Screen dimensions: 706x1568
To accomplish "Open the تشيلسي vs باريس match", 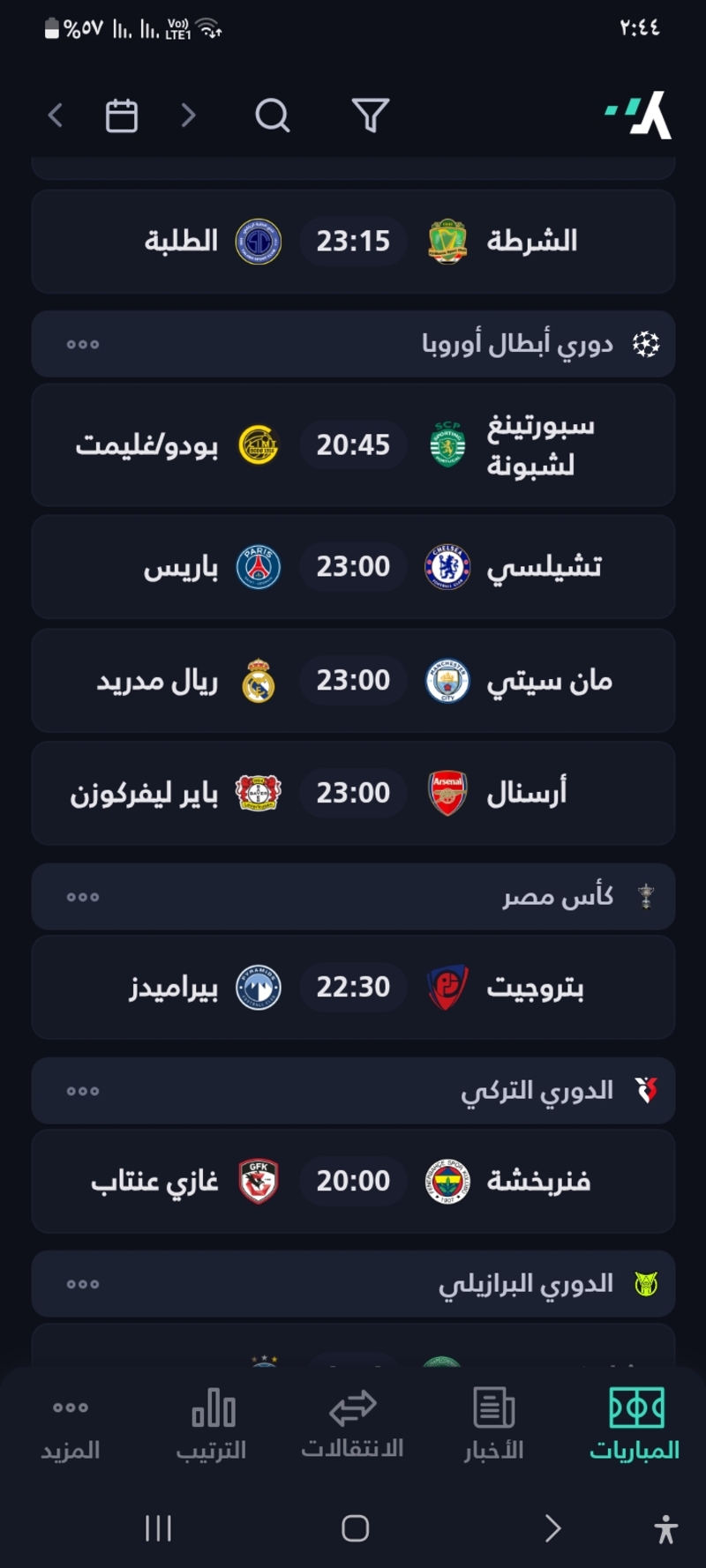I will pyautogui.click(x=353, y=566).
